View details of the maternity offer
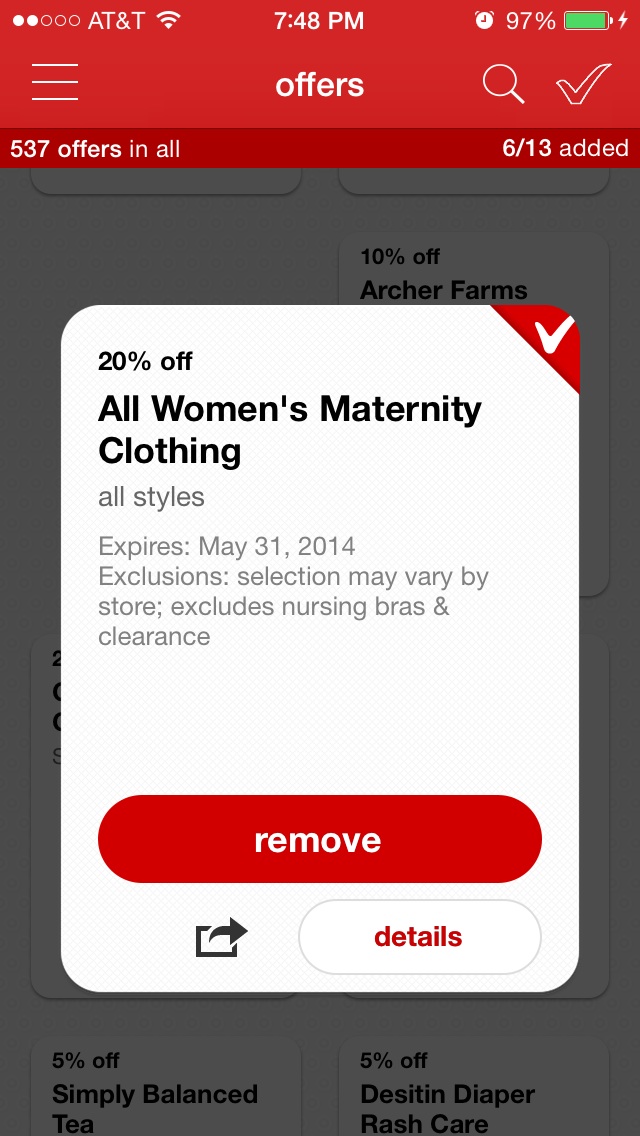 [419, 937]
